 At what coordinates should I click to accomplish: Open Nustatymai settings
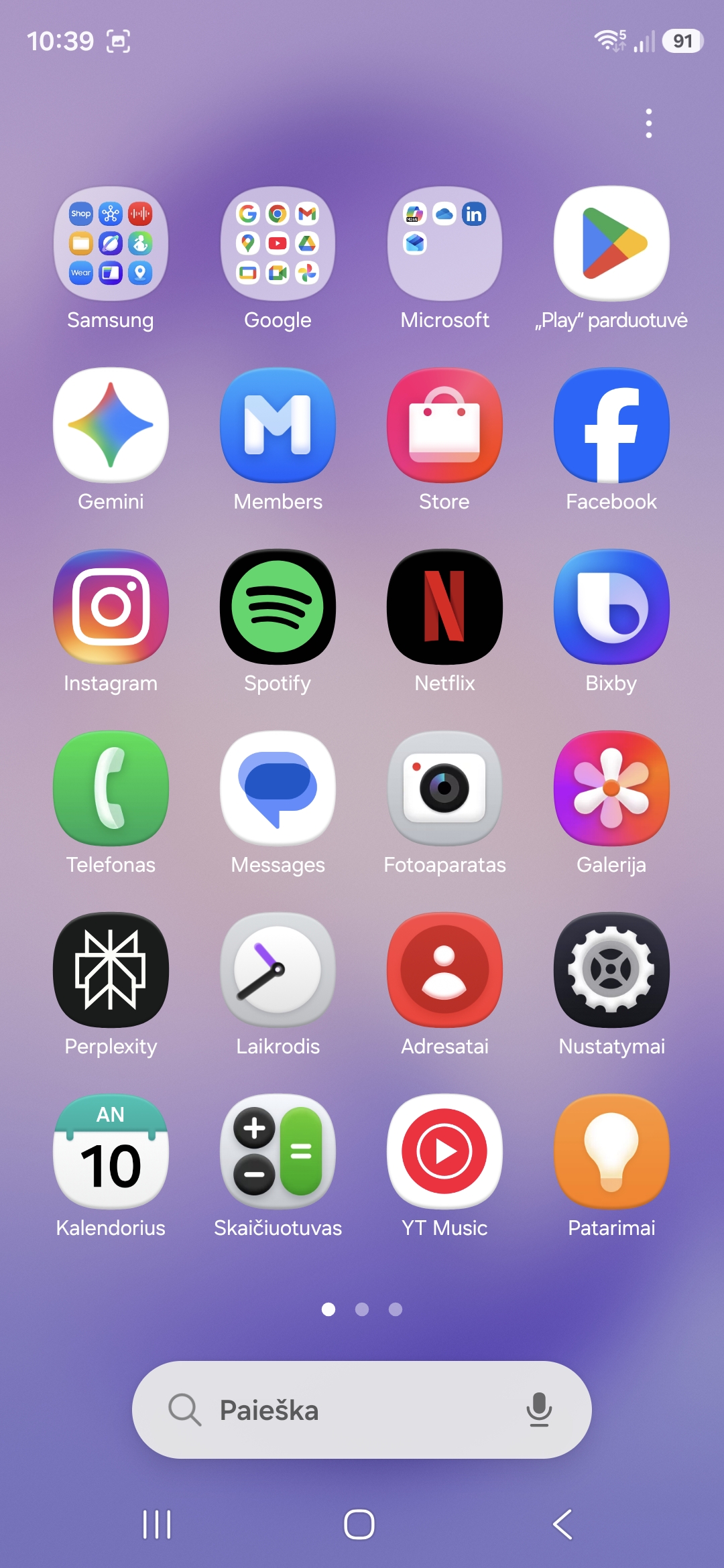pyautogui.click(x=611, y=970)
